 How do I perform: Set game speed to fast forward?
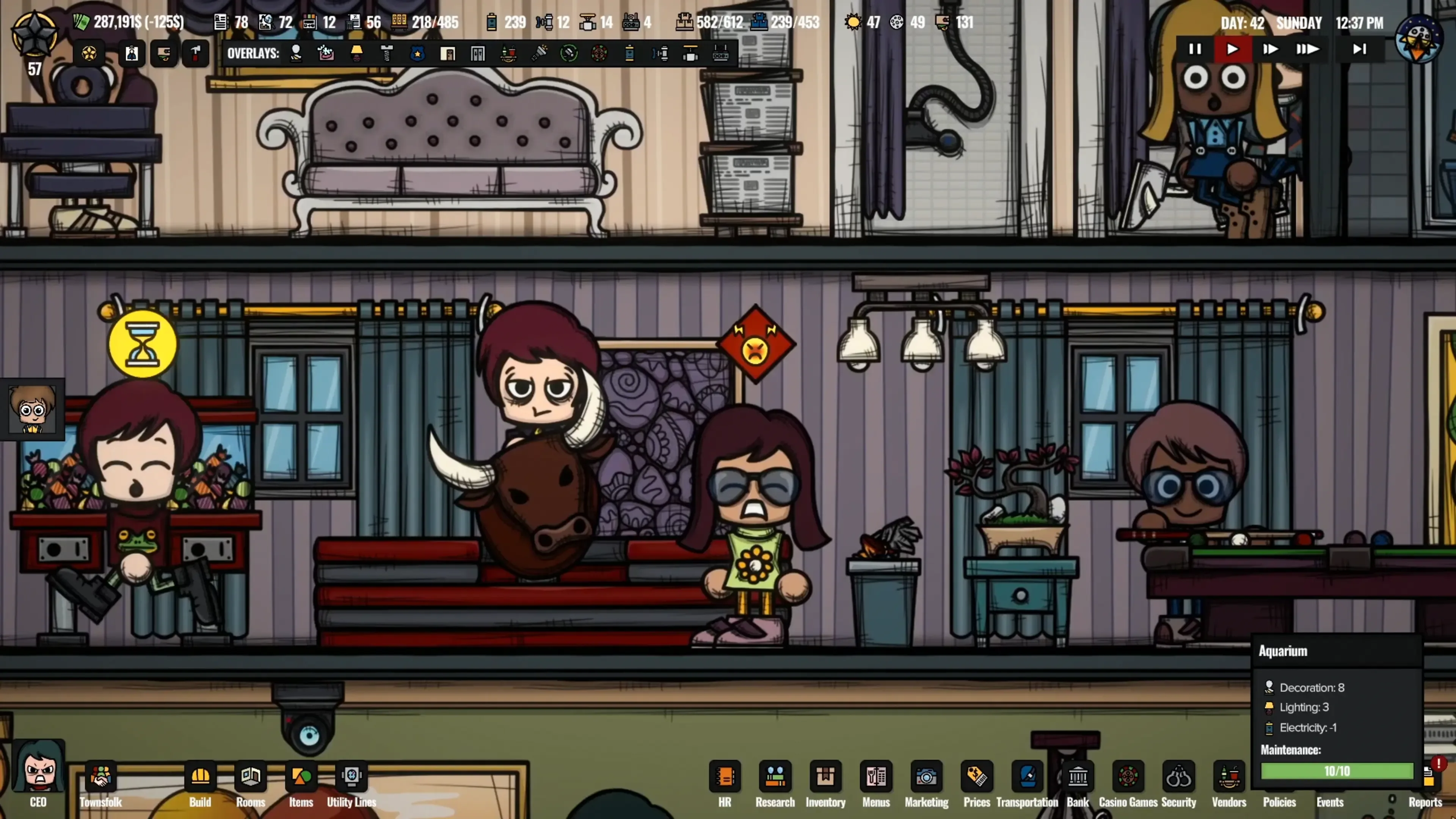1270,49
